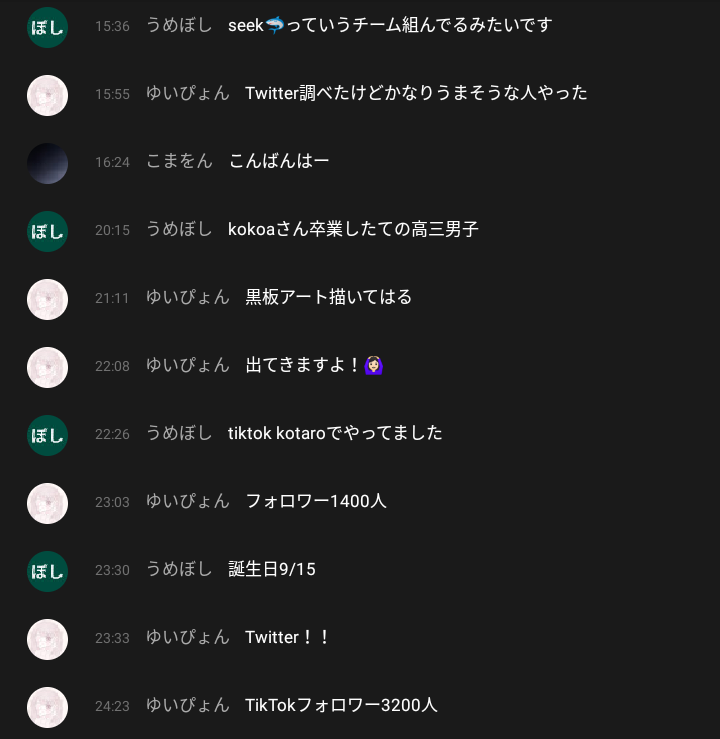The width and height of the screenshot is (720, 739).
Task: Click the Twitter調べたけど message text
Action: point(414,93)
